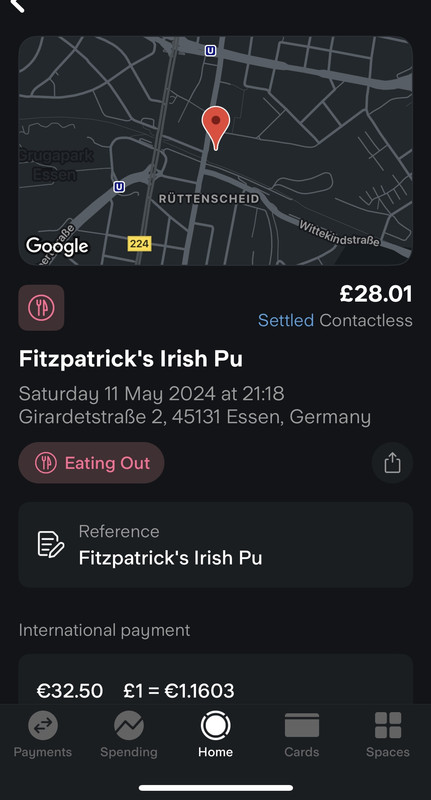Viewport: 431px width, 800px height.
Task: Go to the Home tab
Action: pyautogui.click(x=215, y=734)
